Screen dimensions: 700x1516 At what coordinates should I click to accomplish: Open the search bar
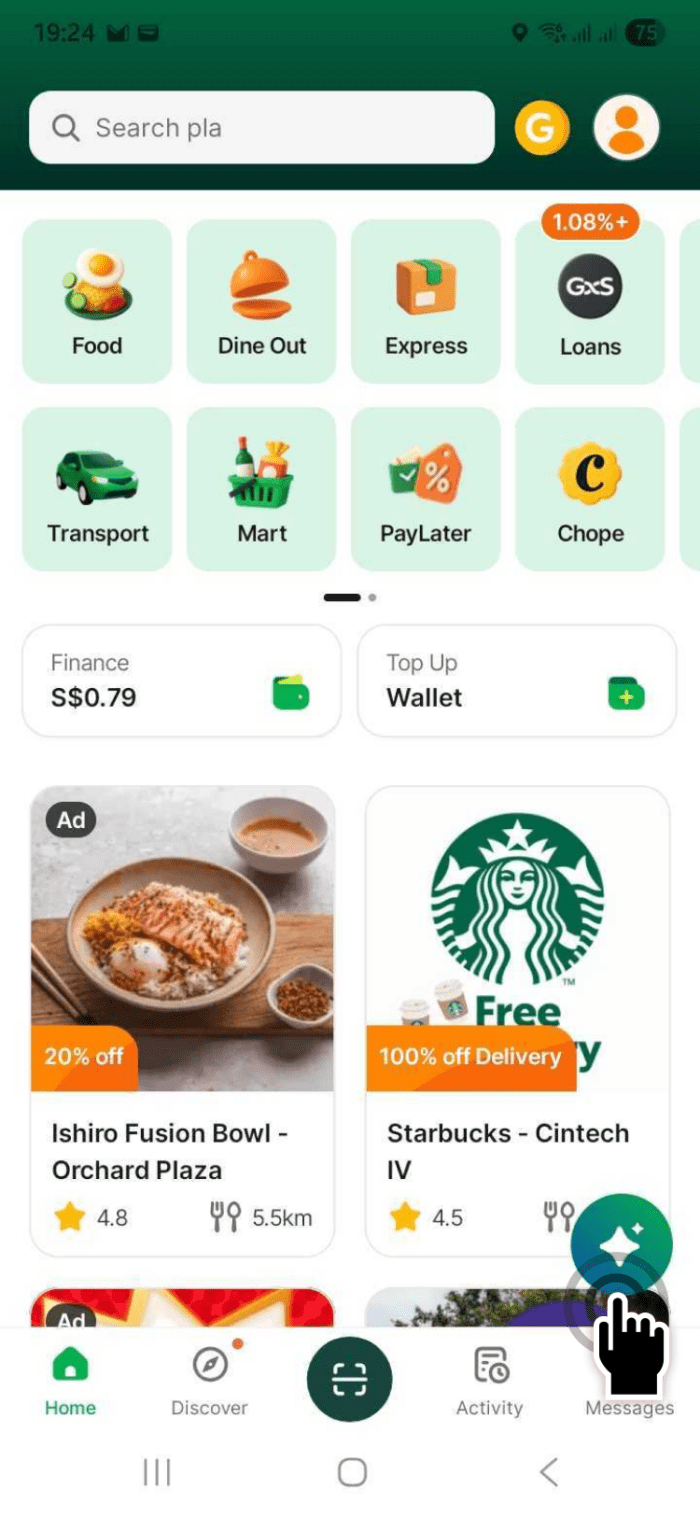pos(260,128)
